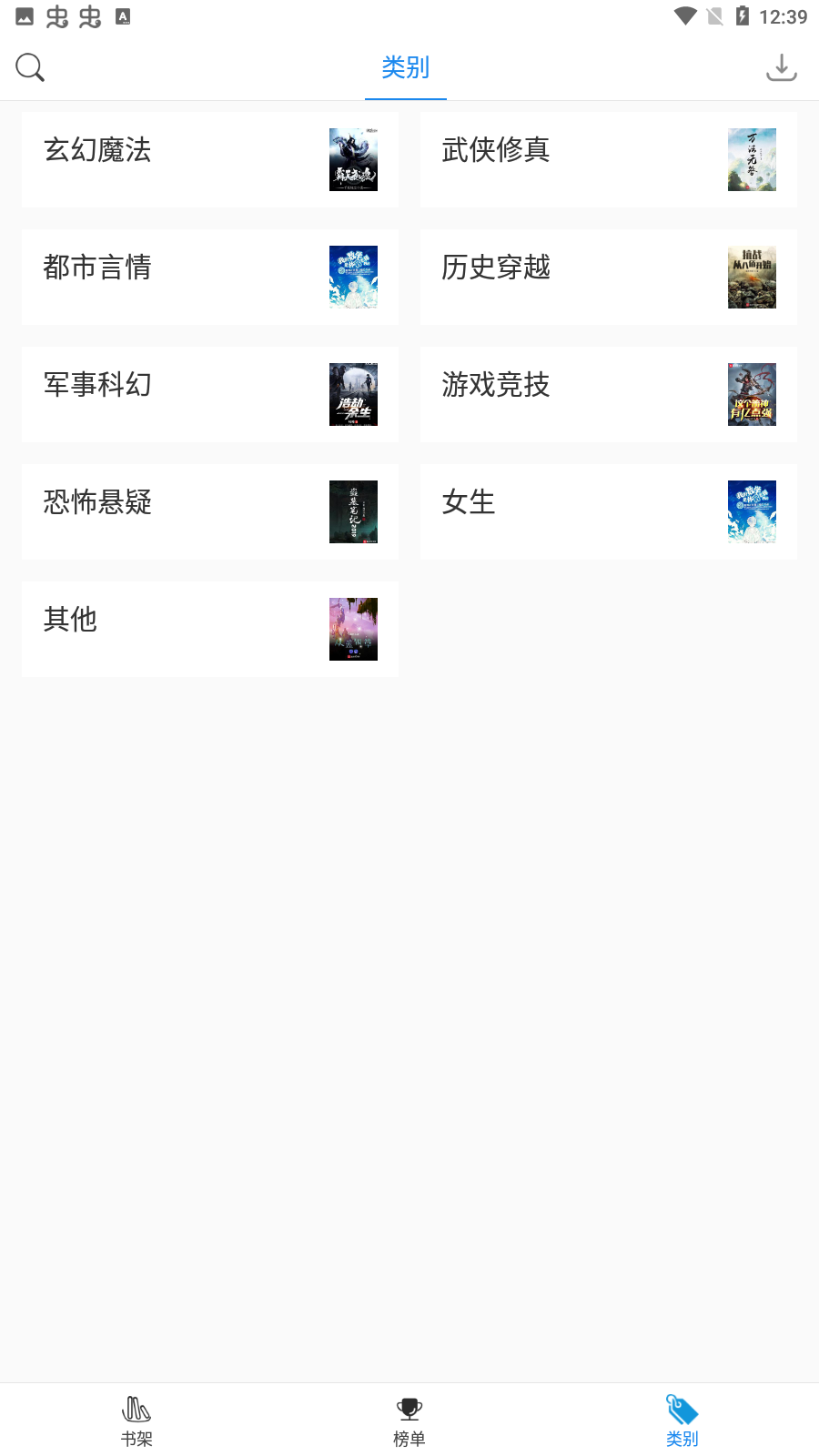View the 历史穿越 category
Screen dimensions: 819x1456
click(x=608, y=277)
